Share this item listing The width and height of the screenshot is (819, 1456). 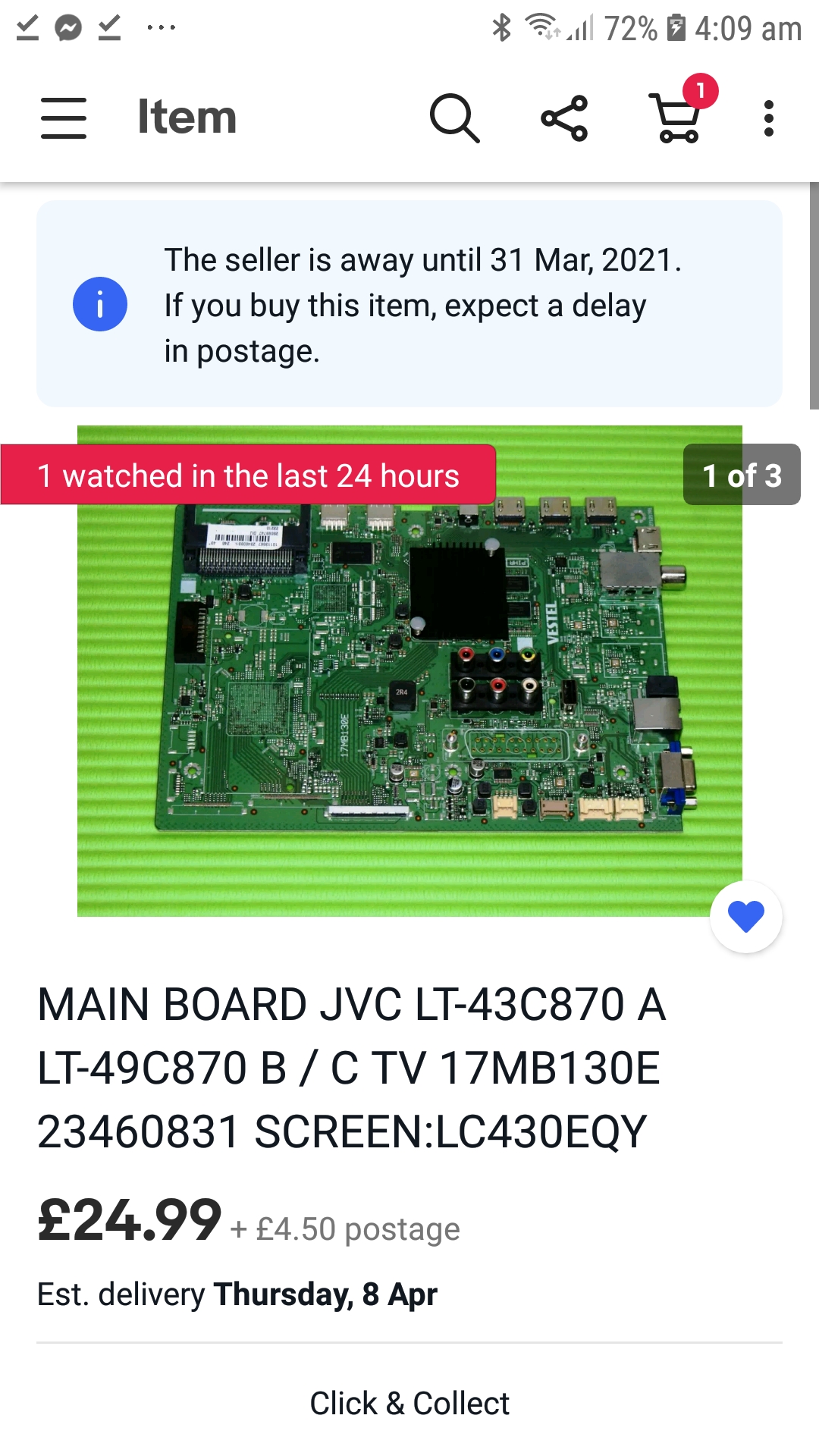[x=564, y=118]
